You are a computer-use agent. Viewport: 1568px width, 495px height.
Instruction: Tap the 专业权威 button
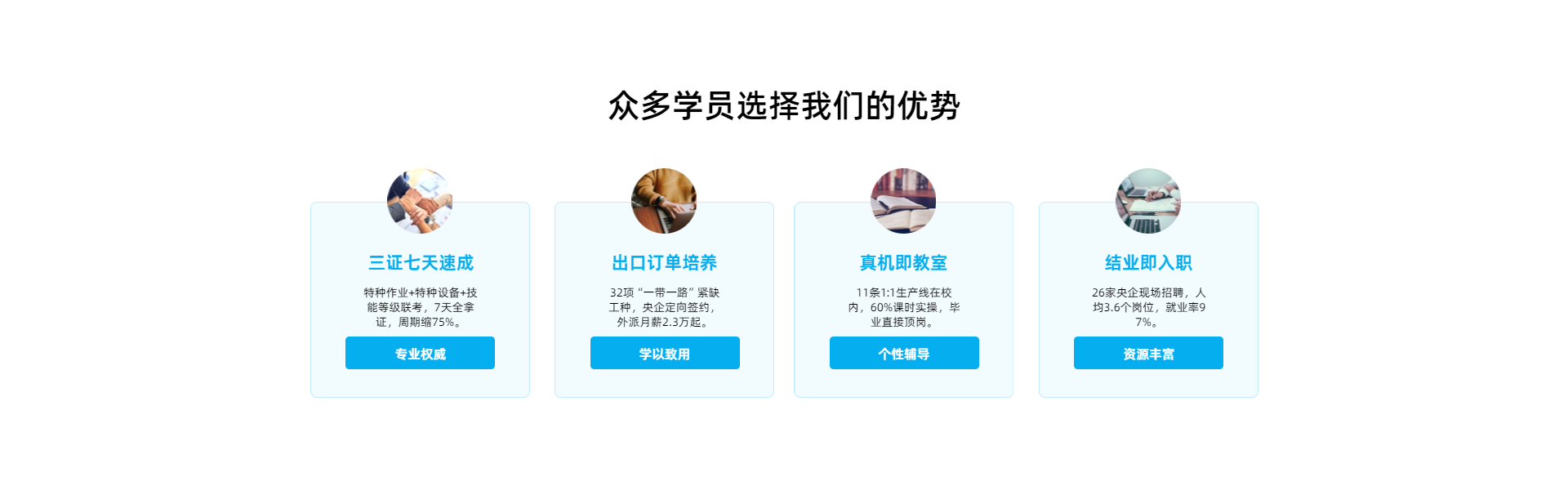420,353
